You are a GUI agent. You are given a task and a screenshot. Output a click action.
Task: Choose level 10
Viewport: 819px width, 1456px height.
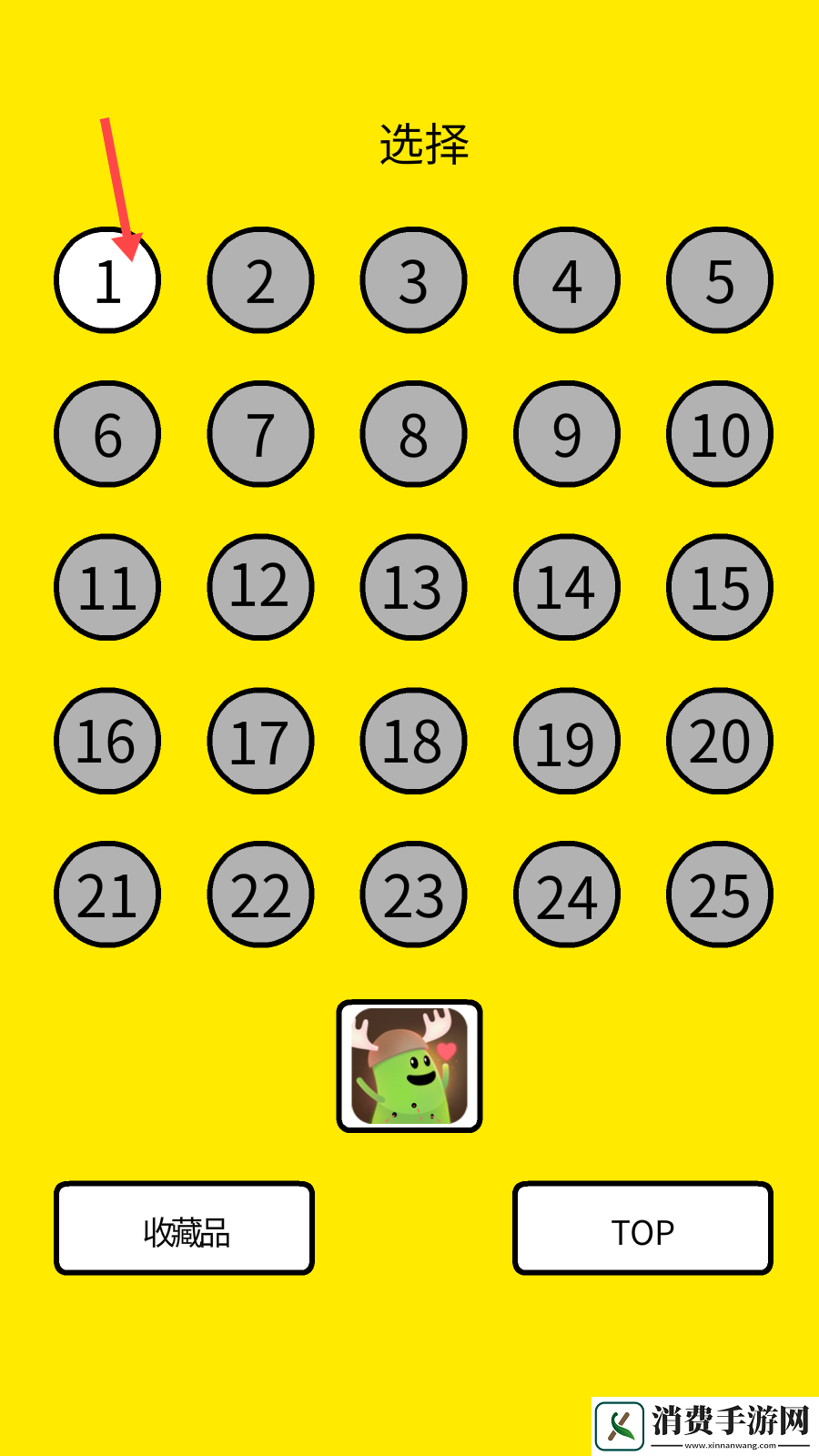[720, 434]
